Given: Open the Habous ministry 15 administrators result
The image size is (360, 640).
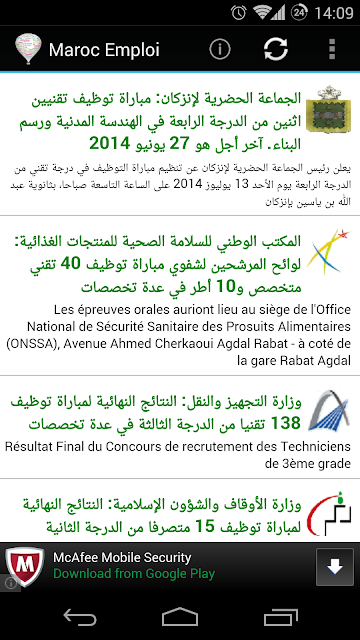Looking at the screenshot, I should (x=180, y=511).
